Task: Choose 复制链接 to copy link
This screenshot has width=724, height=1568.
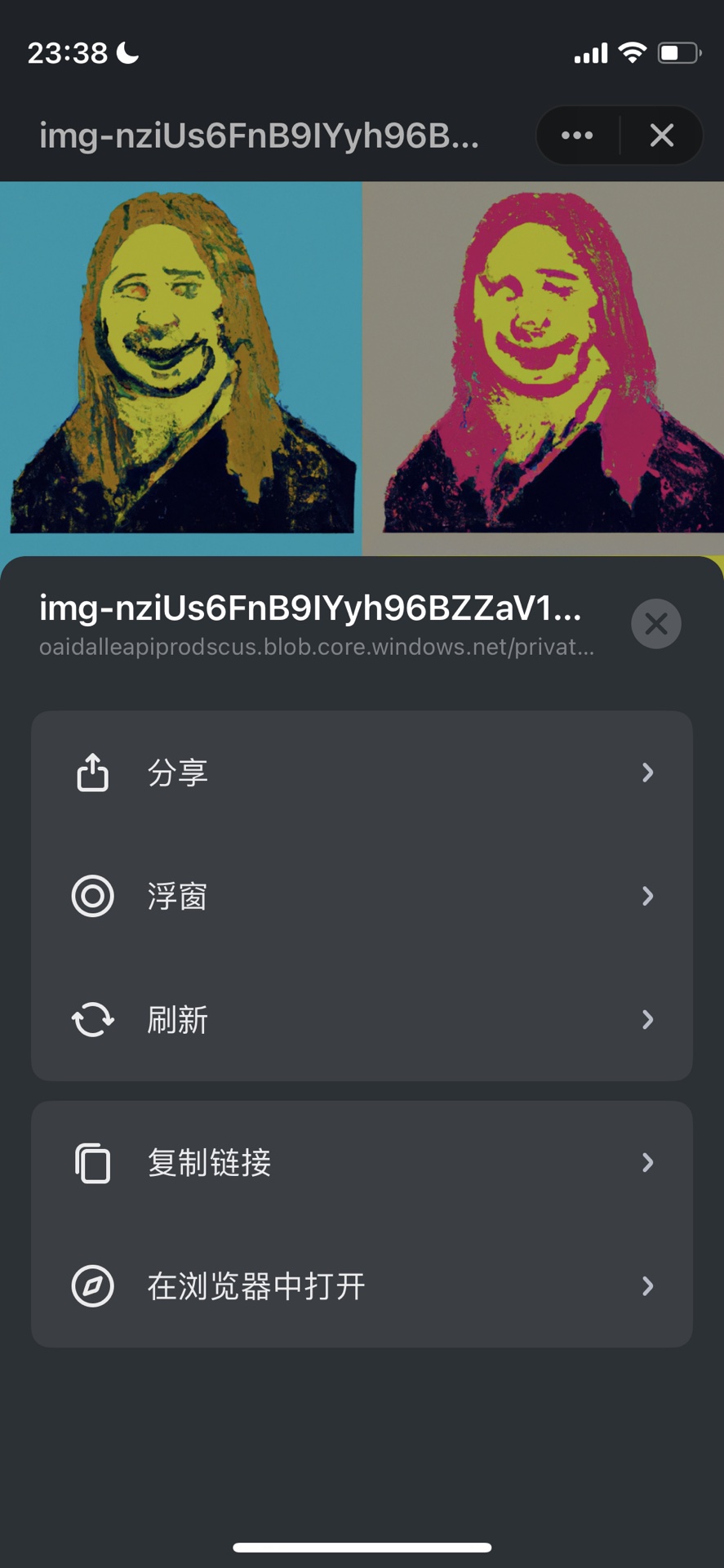Action: point(362,1162)
